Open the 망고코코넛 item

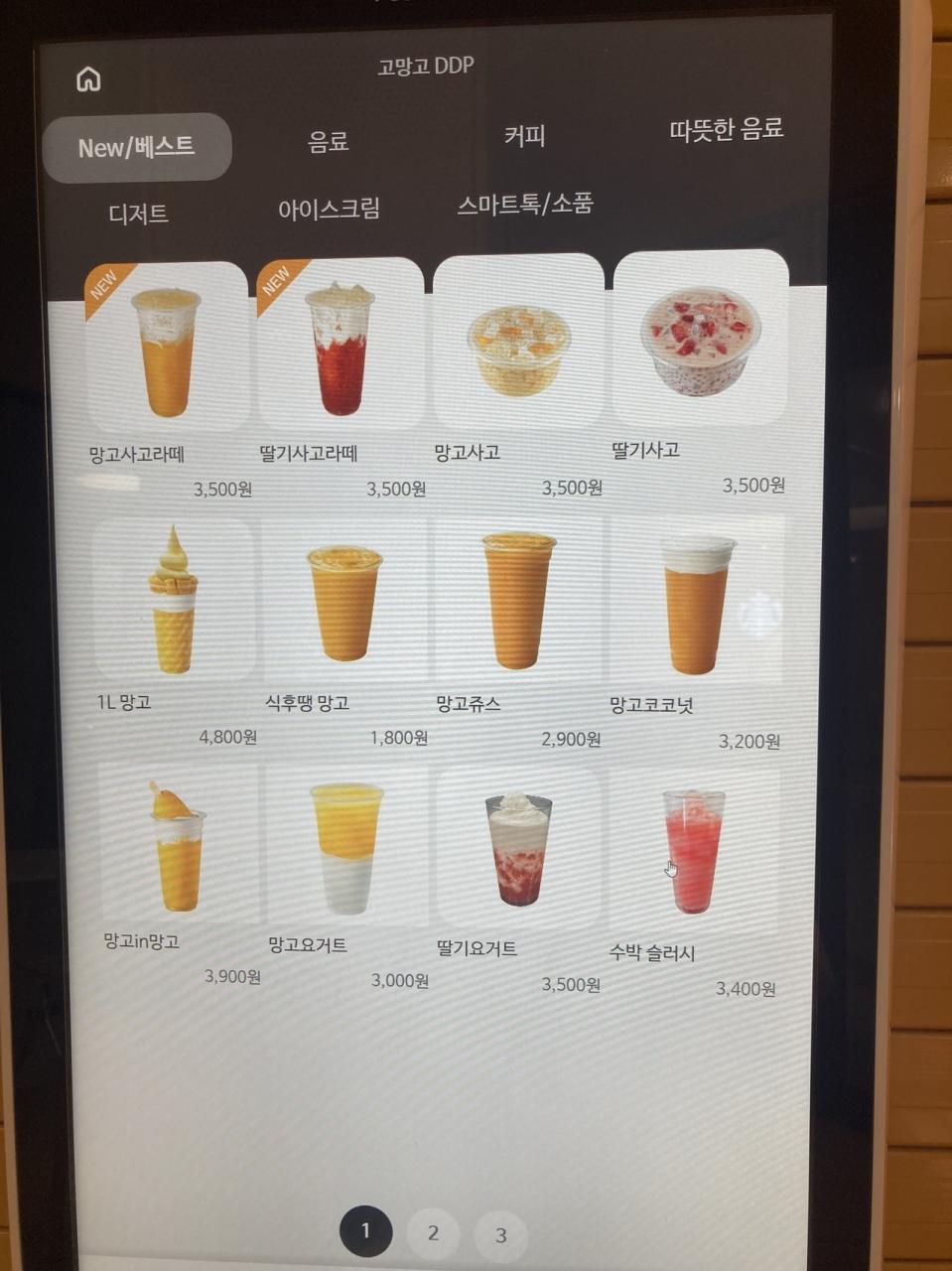(x=697, y=599)
